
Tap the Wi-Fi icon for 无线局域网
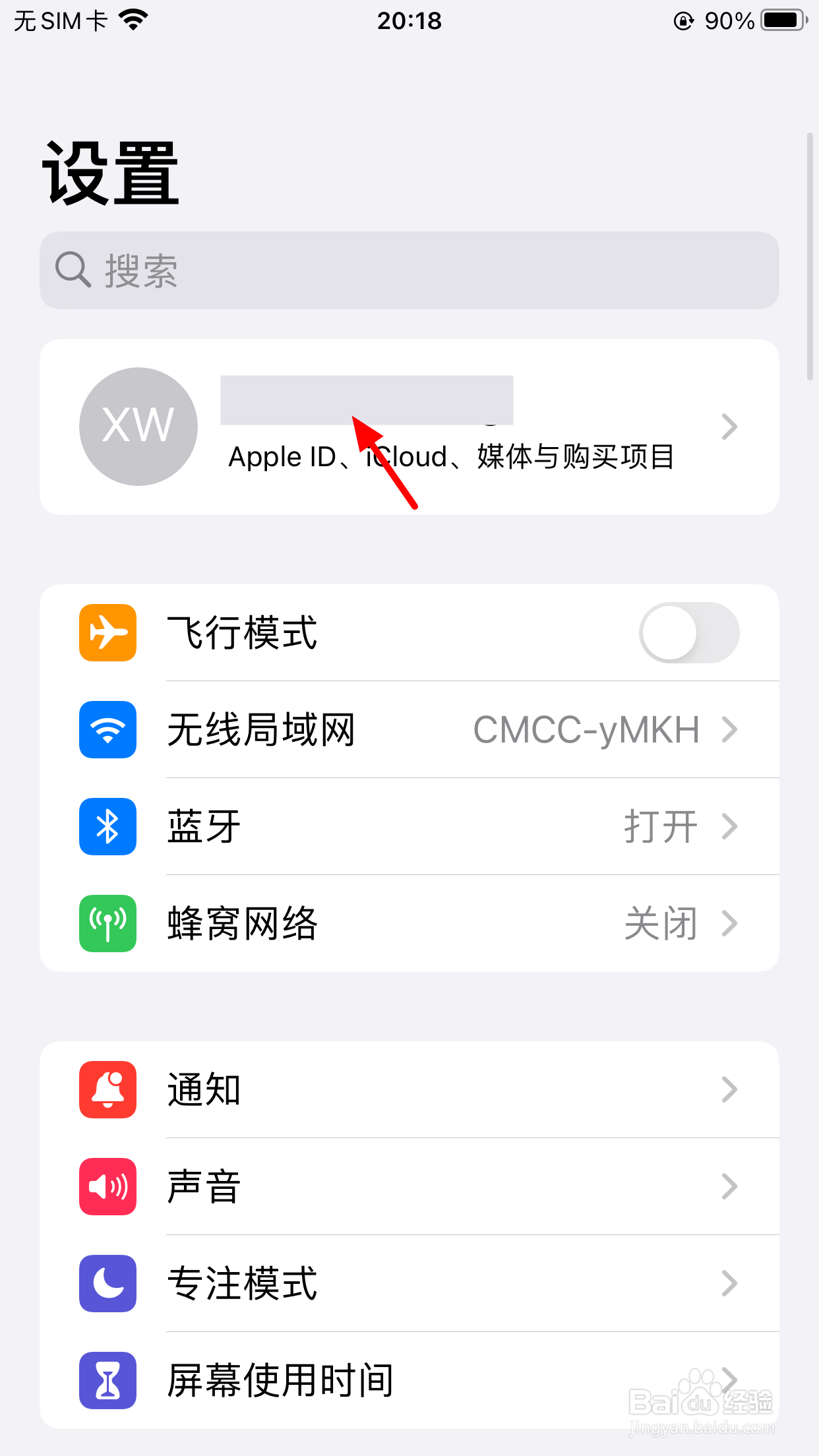pos(107,729)
